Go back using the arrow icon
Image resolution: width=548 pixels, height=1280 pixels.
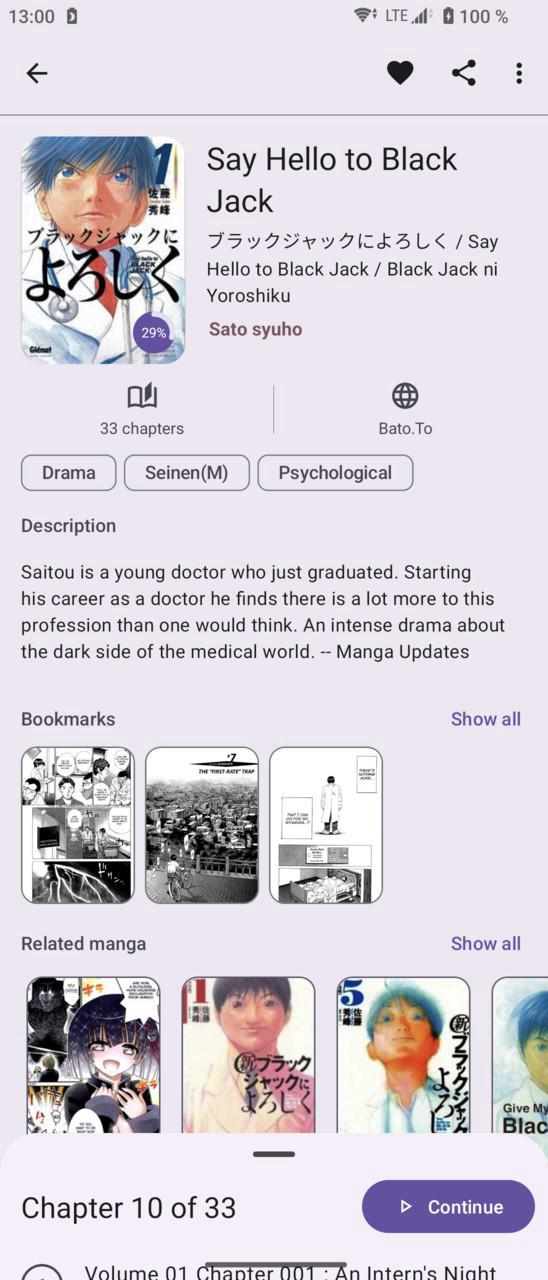(x=37, y=73)
